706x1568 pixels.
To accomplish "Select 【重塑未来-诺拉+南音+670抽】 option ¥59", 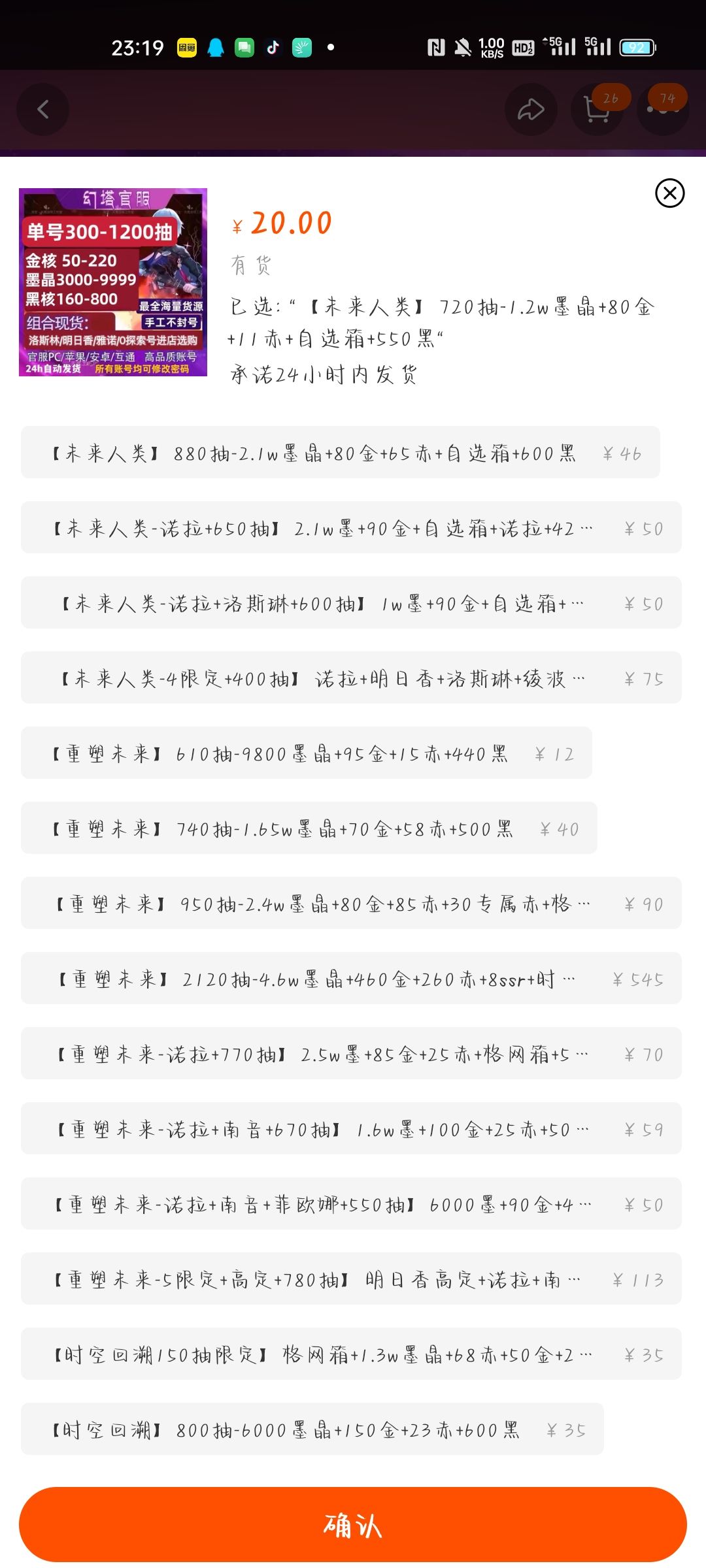I will (351, 1128).
